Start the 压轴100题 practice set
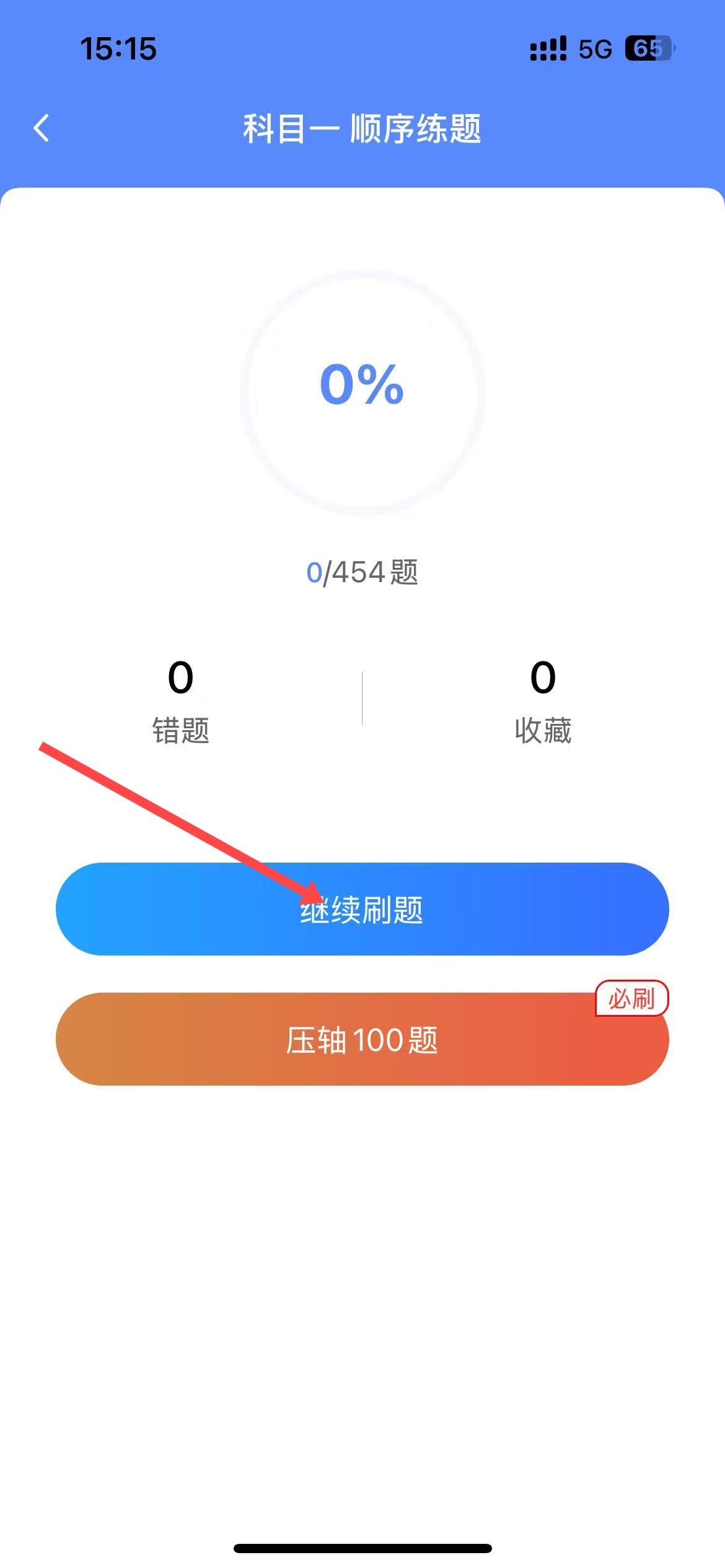The image size is (725, 1568). 362,1039
